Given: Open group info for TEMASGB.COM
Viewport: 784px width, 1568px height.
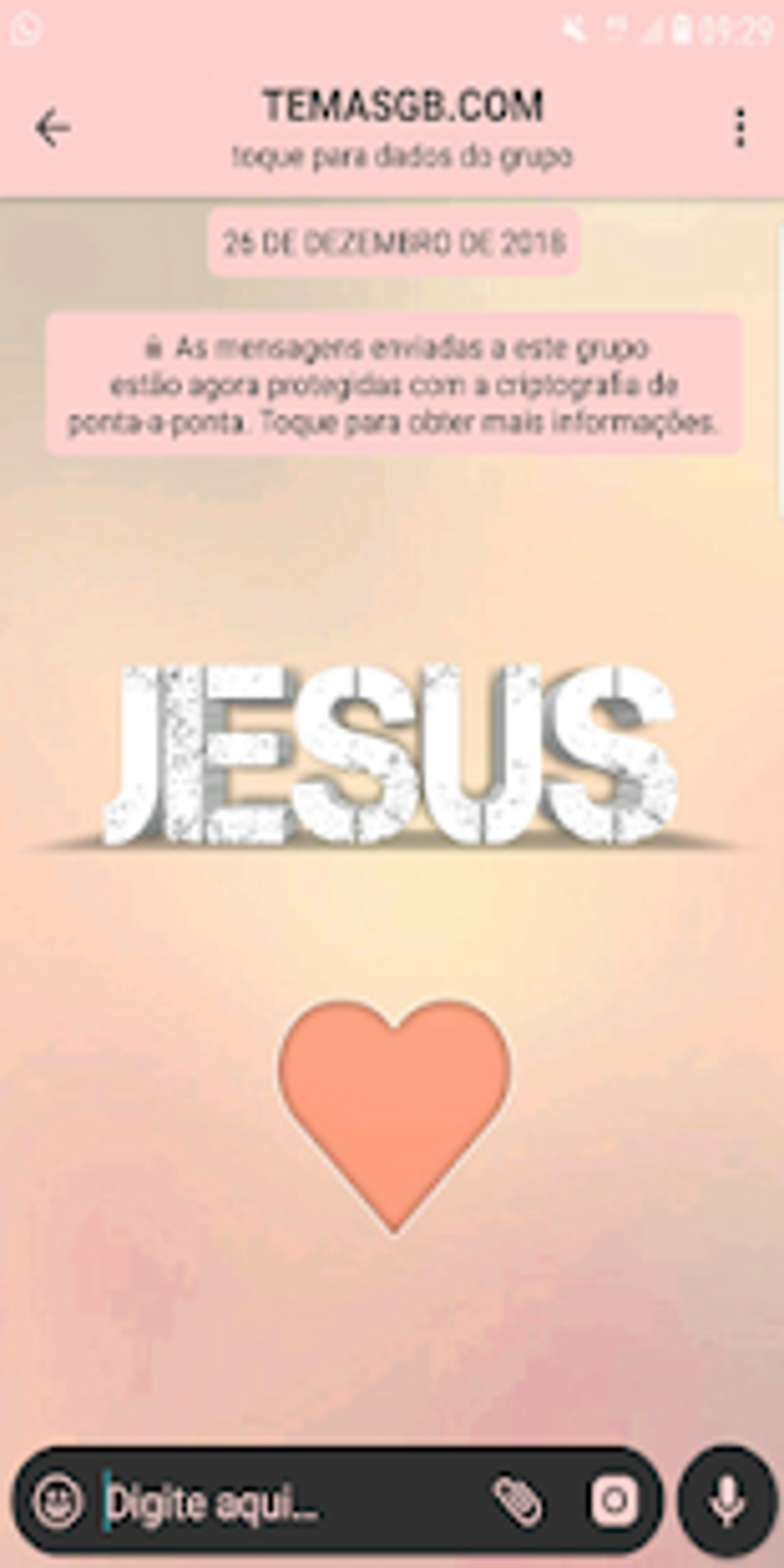Looking at the screenshot, I should tap(402, 128).
